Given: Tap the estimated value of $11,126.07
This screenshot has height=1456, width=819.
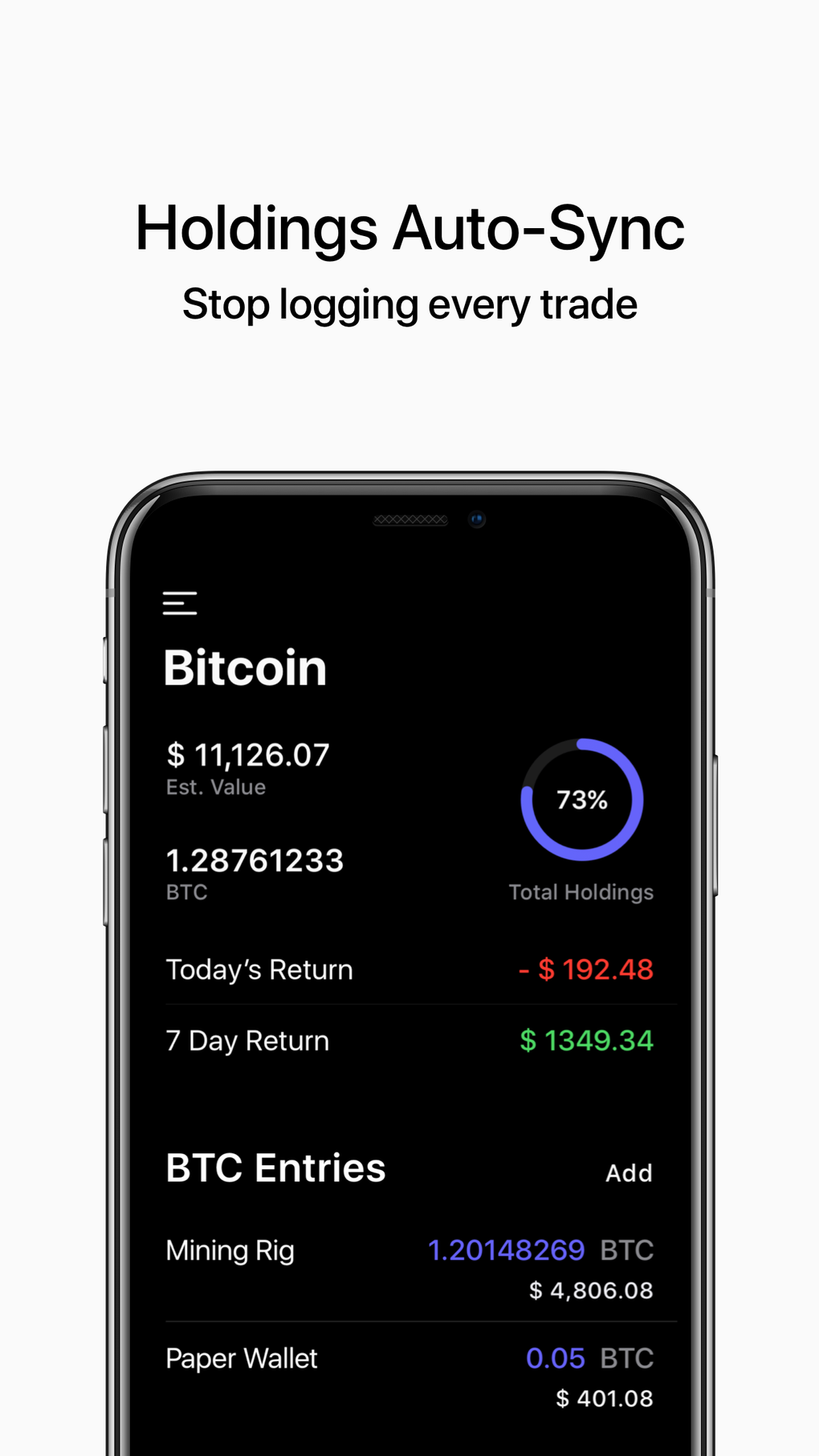Looking at the screenshot, I should 247,755.
